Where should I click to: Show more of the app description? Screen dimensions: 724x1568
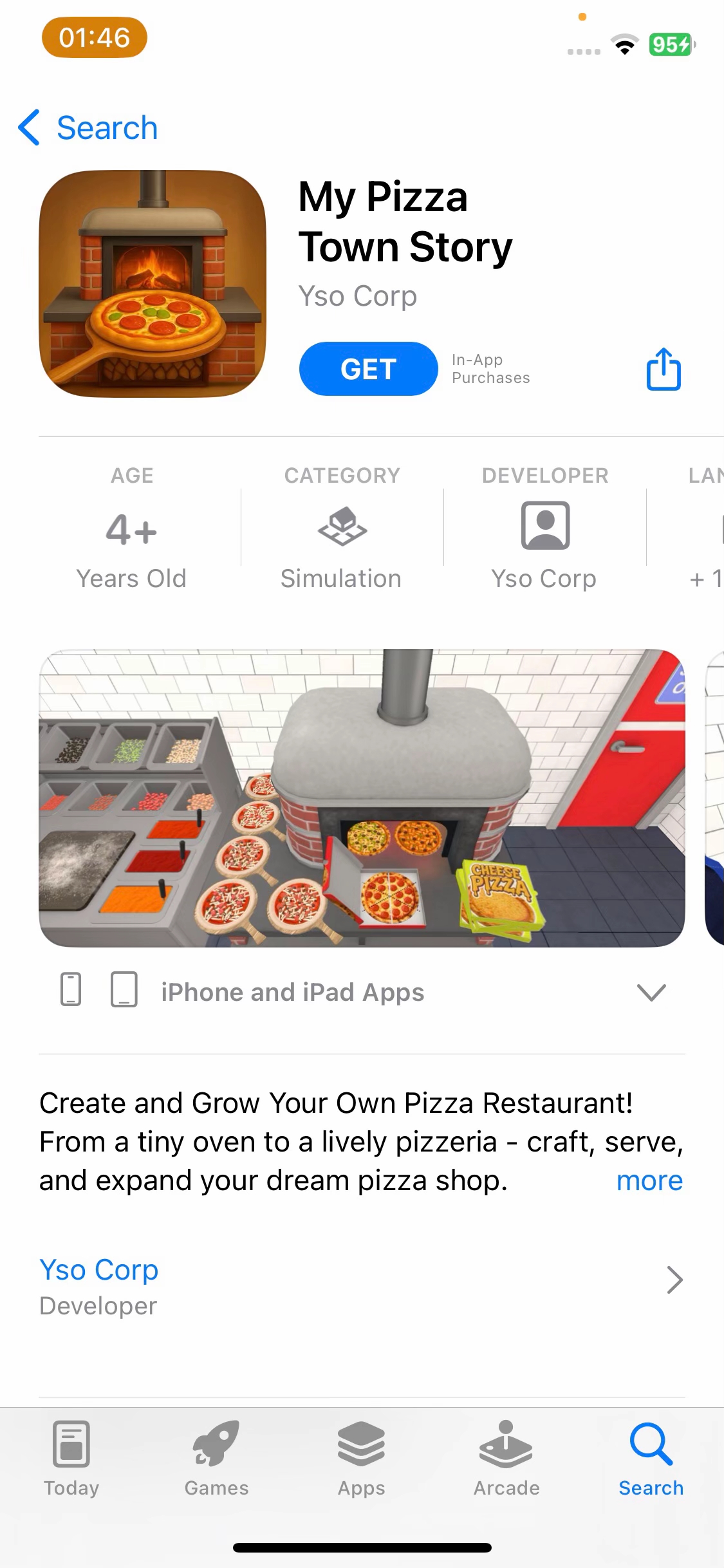[x=649, y=1181]
